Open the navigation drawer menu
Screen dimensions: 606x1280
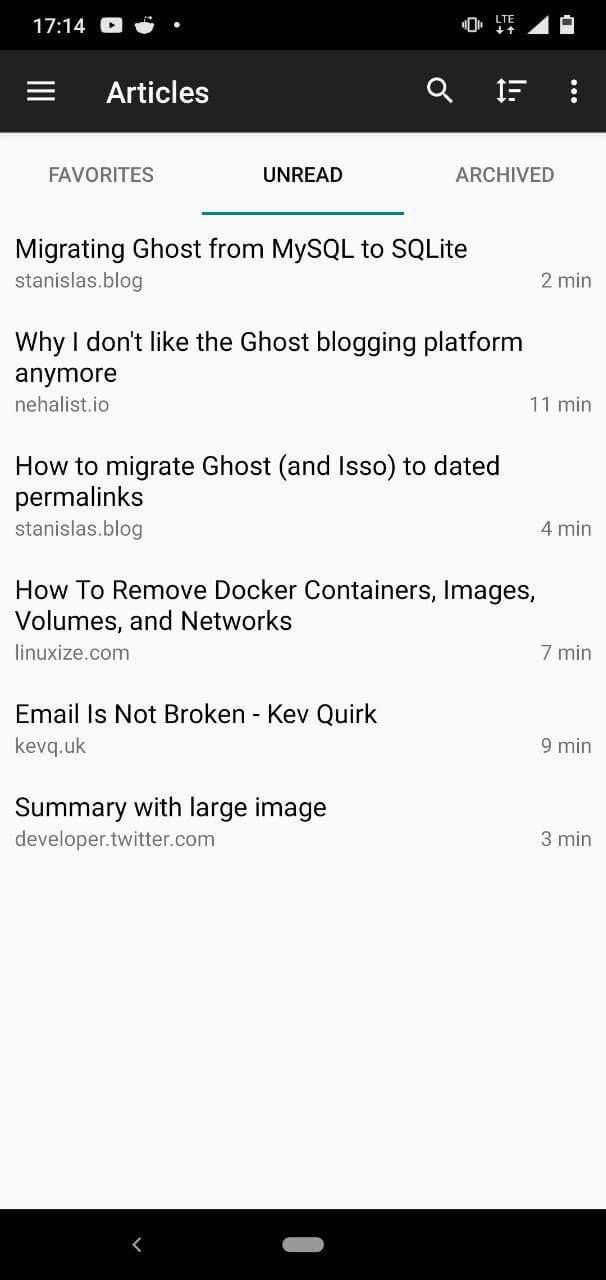(x=41, y=92)
